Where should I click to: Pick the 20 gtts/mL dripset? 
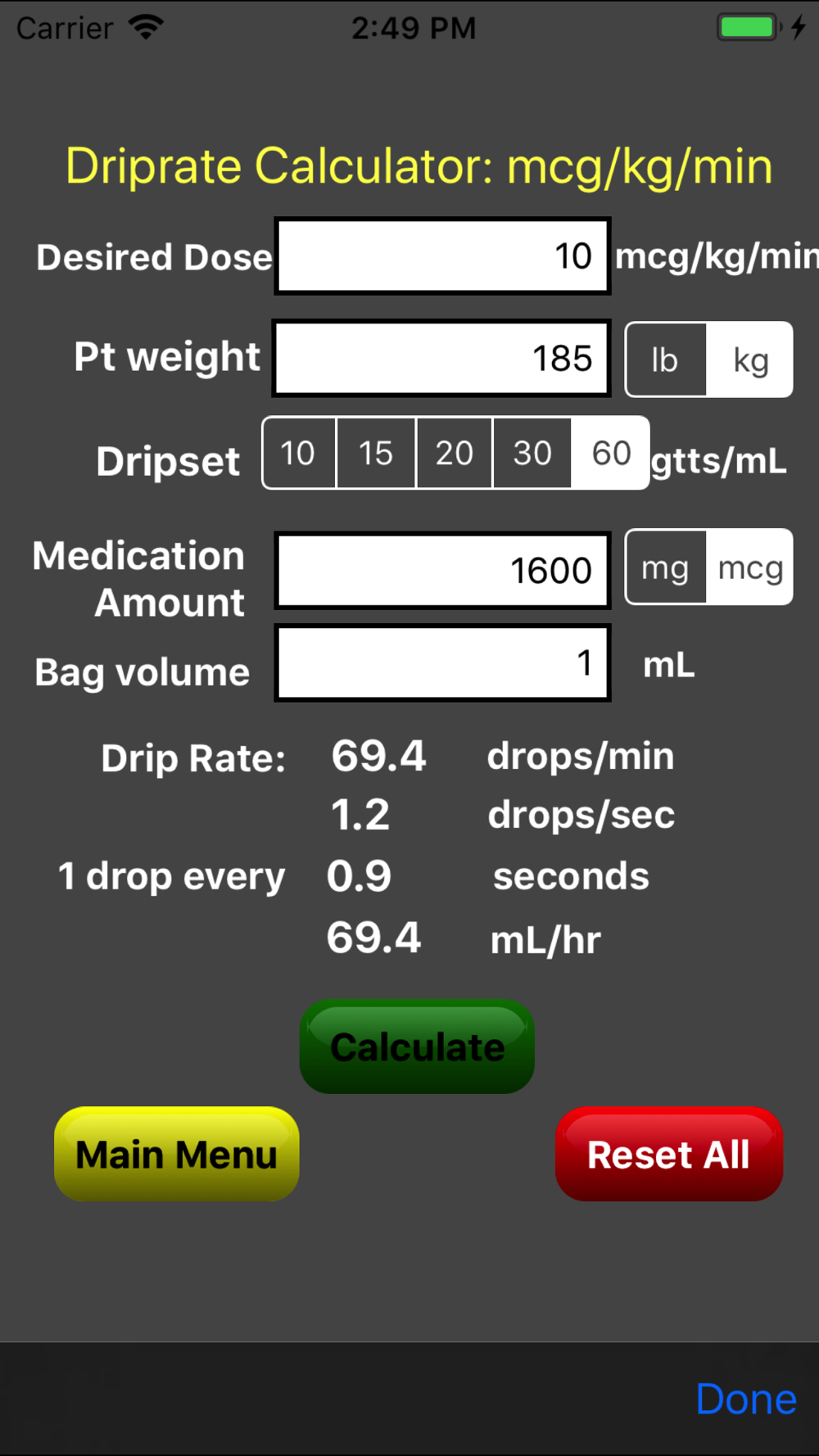click(454, 453)
